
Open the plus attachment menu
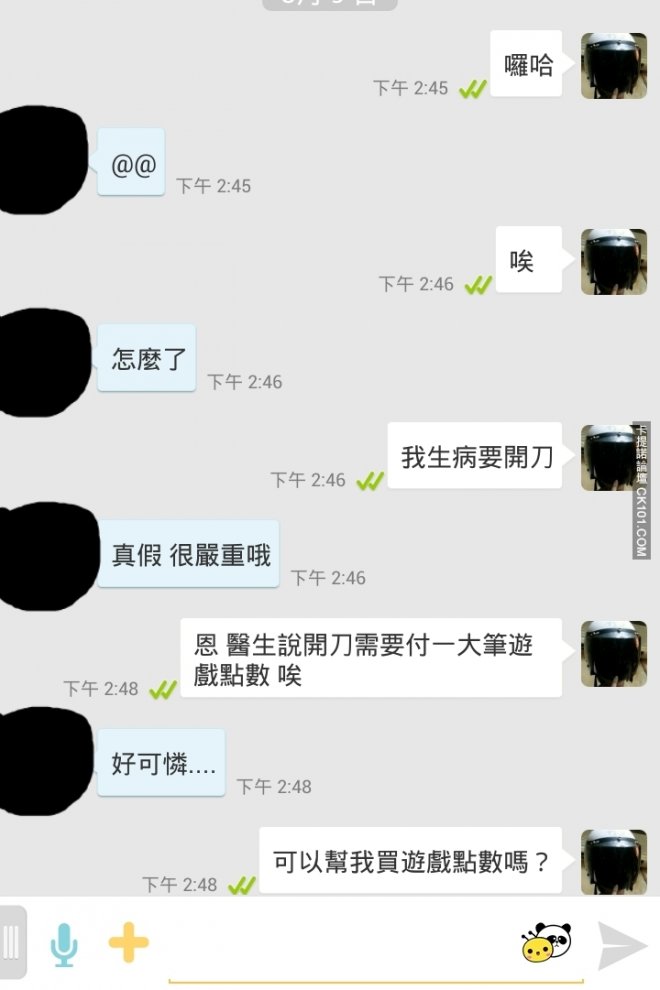click(128, 942)
